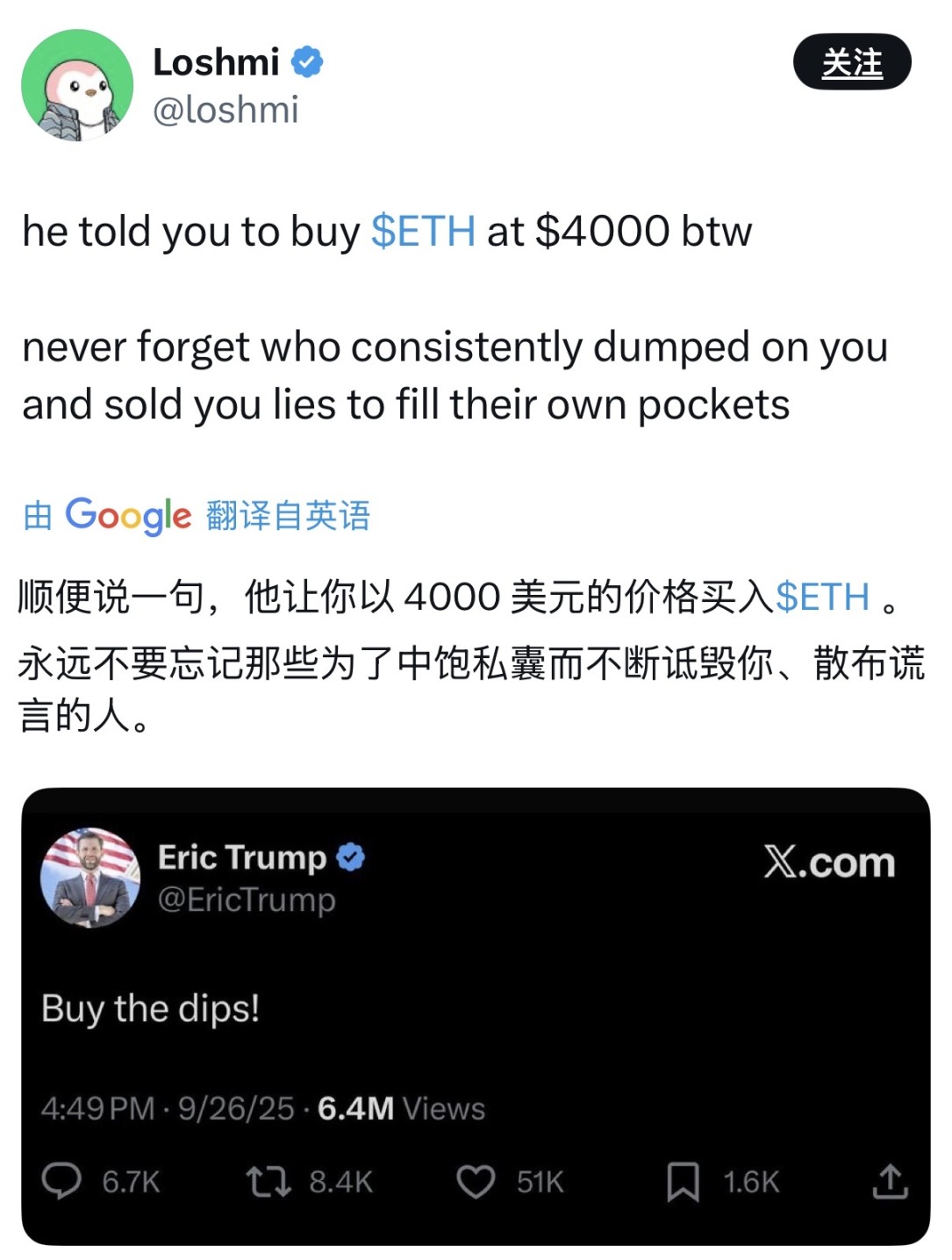Viewport: 952px width, 1260px height.
Task: Like Eric Trump's quoted tweet
Action: pyautogui.click(x=476, y=1182)
